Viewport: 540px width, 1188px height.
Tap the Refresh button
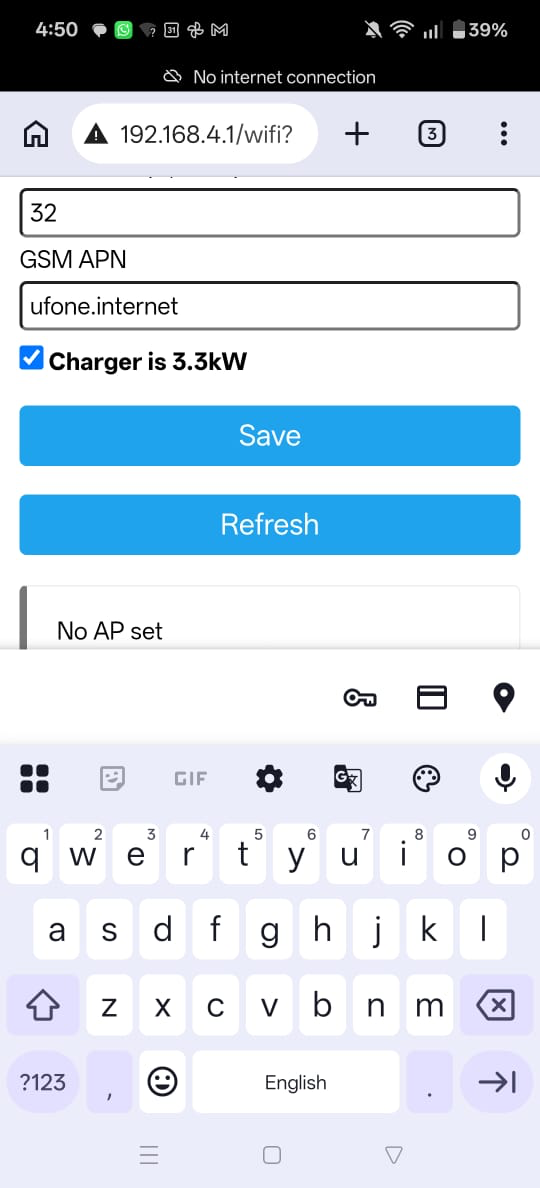tap(270, 524)
